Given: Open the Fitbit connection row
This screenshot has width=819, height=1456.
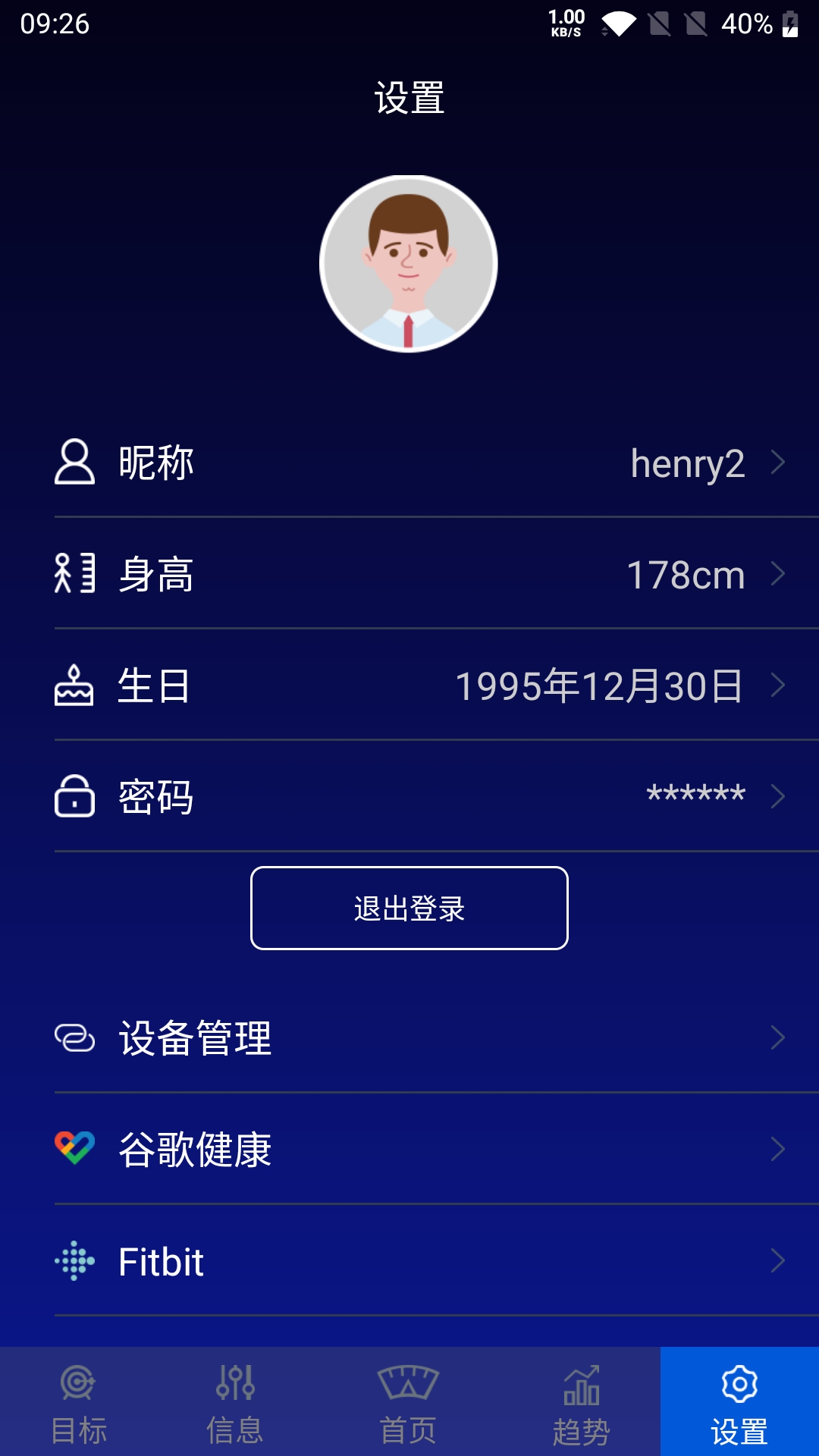Looking at the screenshot, I should 421,1260.
